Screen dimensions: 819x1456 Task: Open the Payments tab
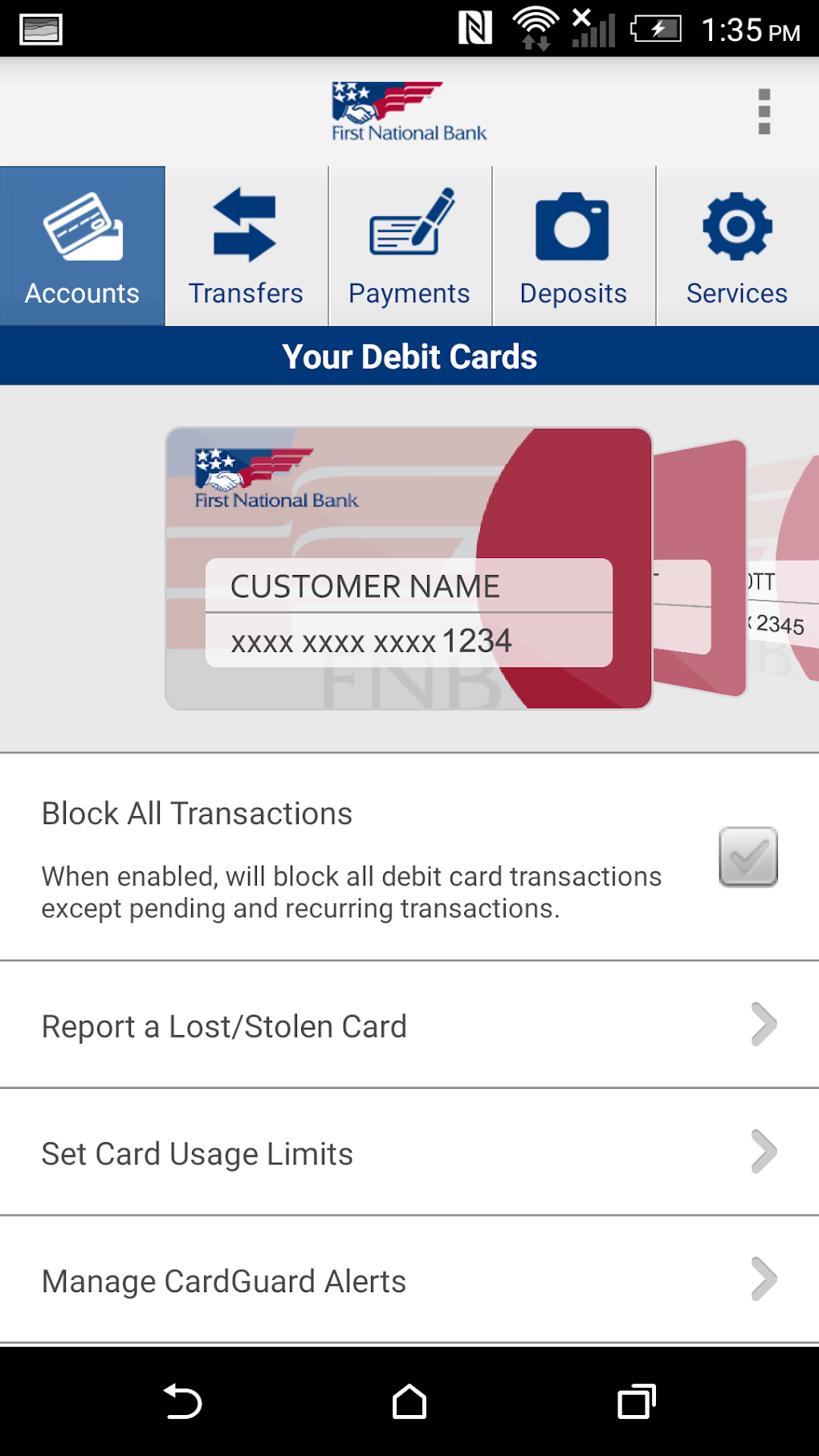pos(409,247)
